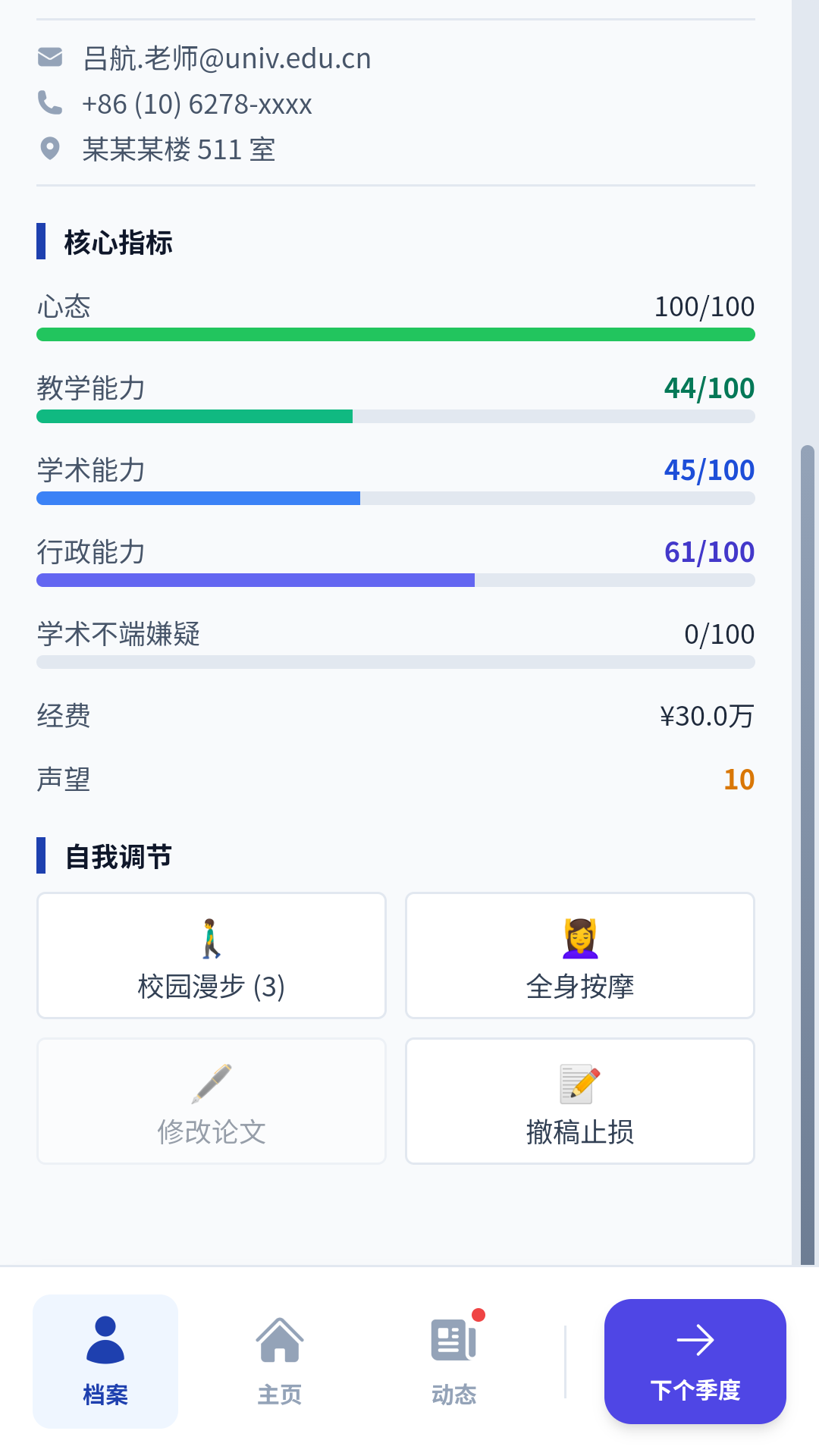The image size is (819, 1456).
Task: Click the location pin icon
Action: pyautogui.click(x=50, y=149)
